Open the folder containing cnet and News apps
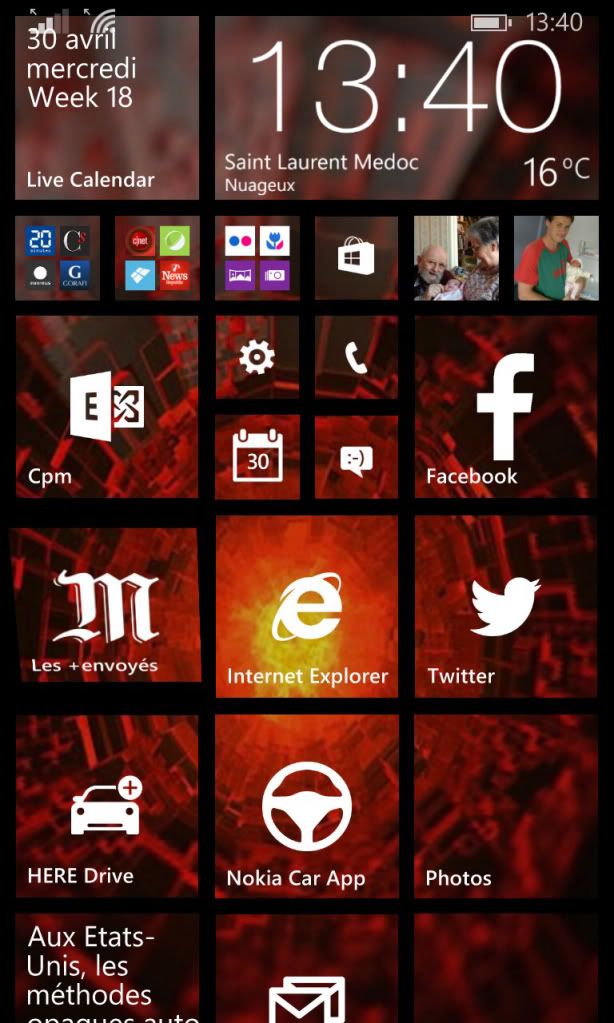This screenshot has width=614, height=1023. (157, 258)
